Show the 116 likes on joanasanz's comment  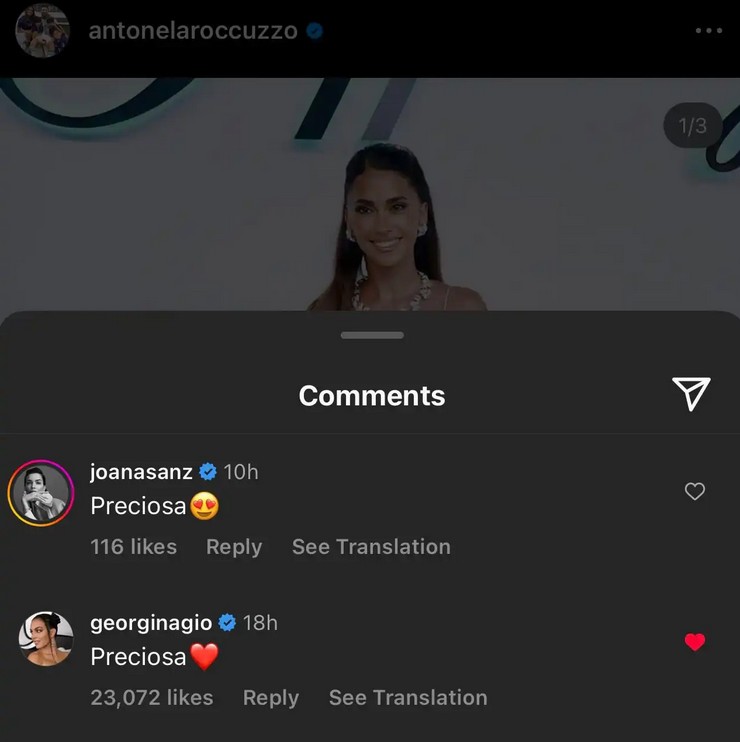click(133, 547)
